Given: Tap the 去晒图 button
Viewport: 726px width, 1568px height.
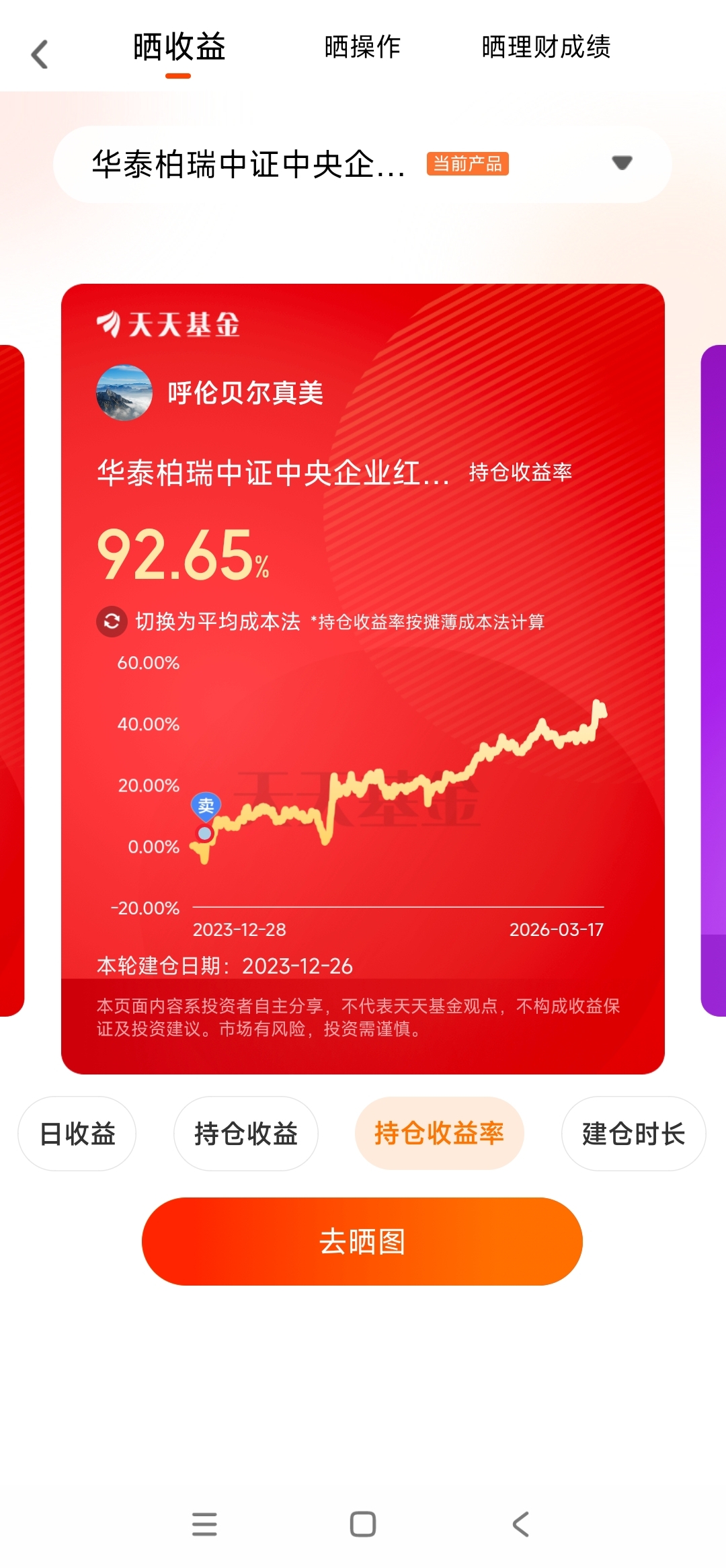Looking at the screenshot, I should [x=362, y=1241].
